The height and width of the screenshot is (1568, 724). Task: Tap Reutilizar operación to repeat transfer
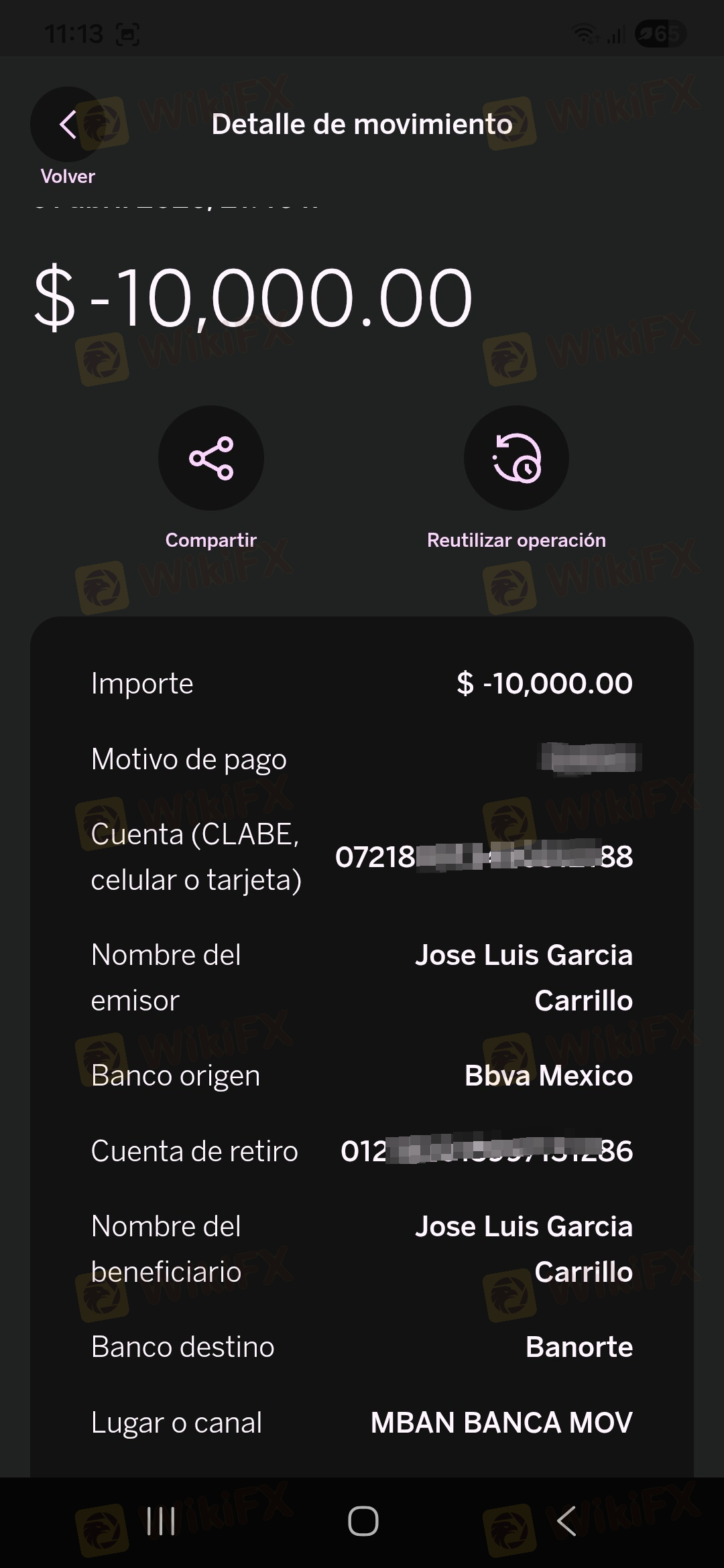coord(516,458)
